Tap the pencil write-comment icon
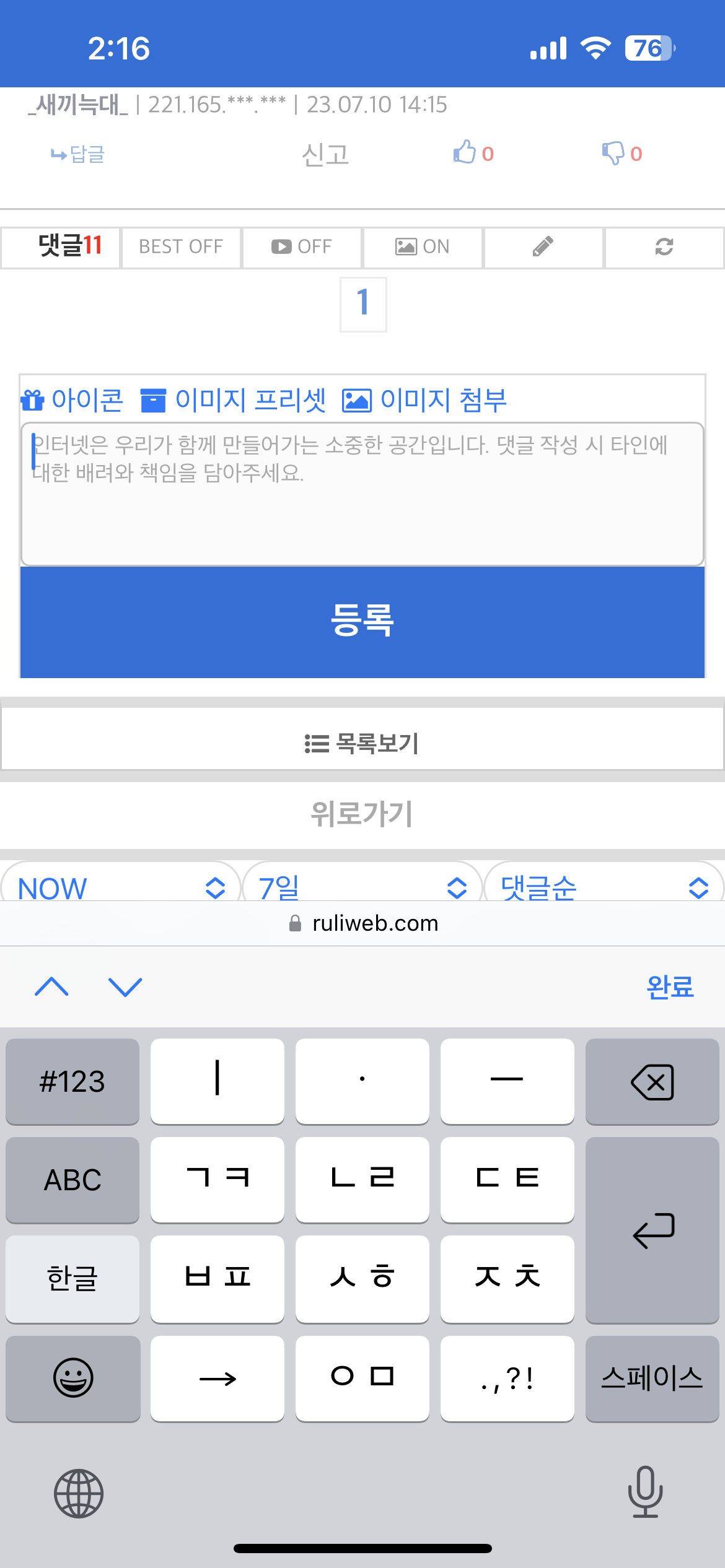 click(x=543, y=247)
